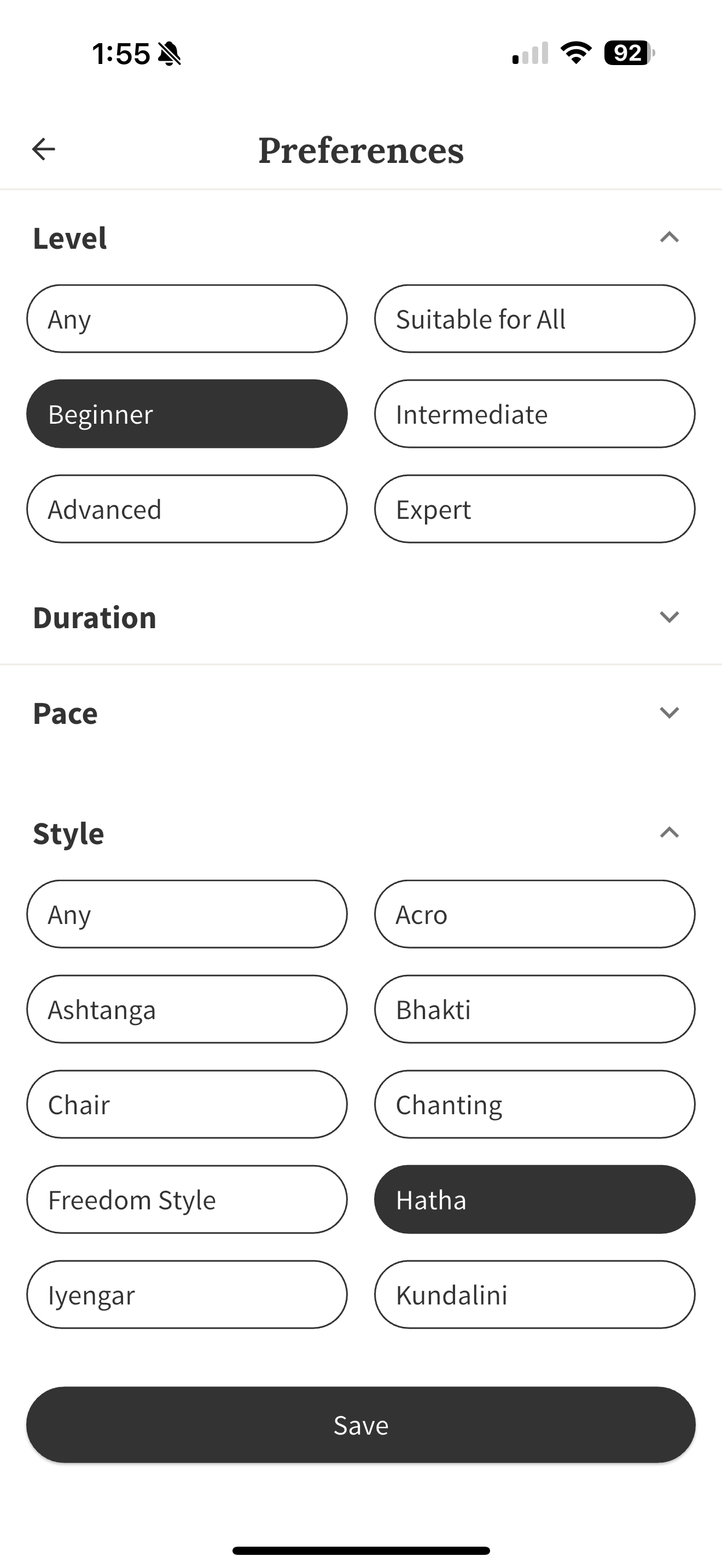This screenshot has height=1568, width=722.
Task: Select Chair yoga style
Action: tap(187, 1104)
